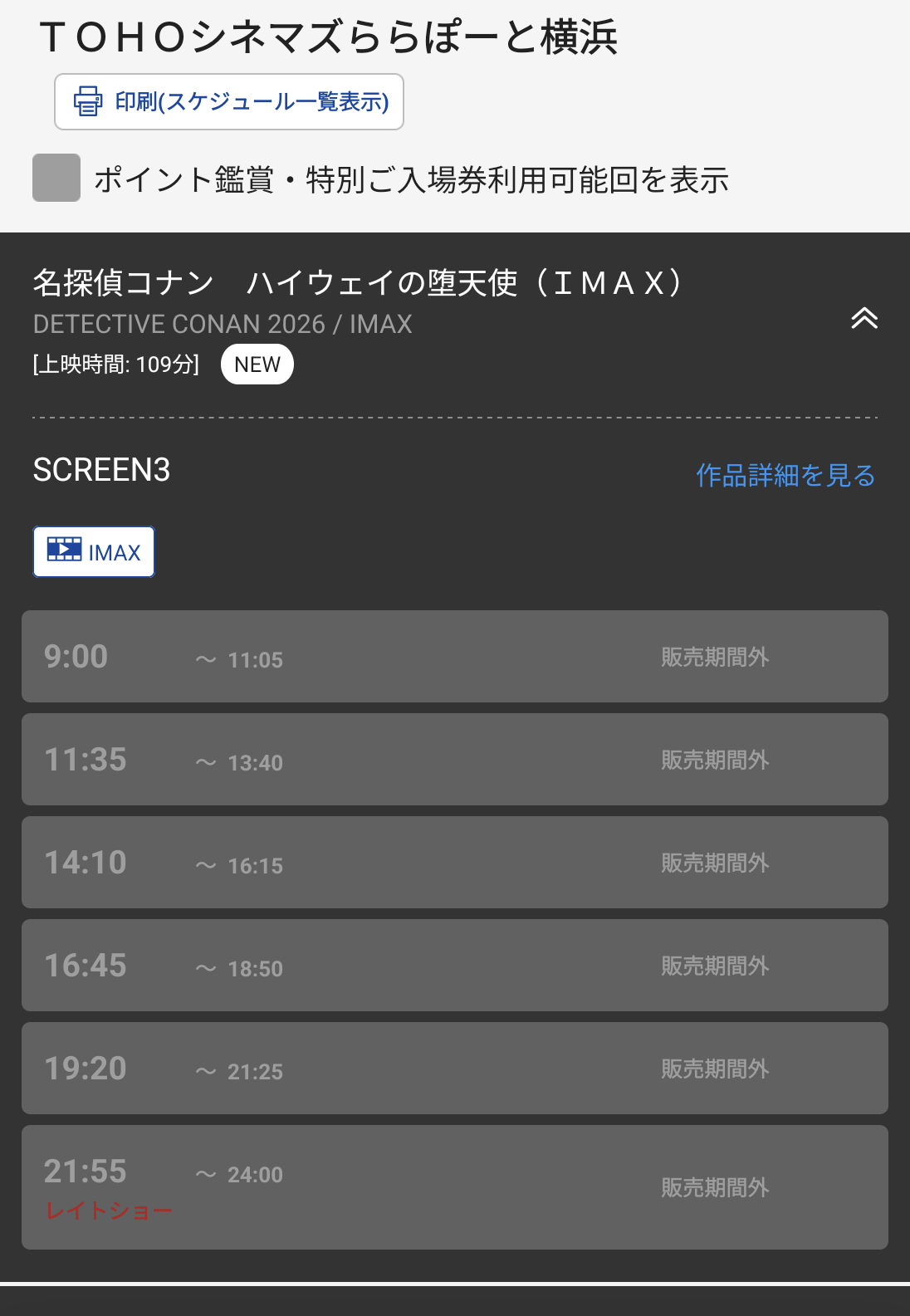The image size is (910, 1316).
Task: Tap the IMAX format badge
Action: pyautogui.click(x=94, y=552)
